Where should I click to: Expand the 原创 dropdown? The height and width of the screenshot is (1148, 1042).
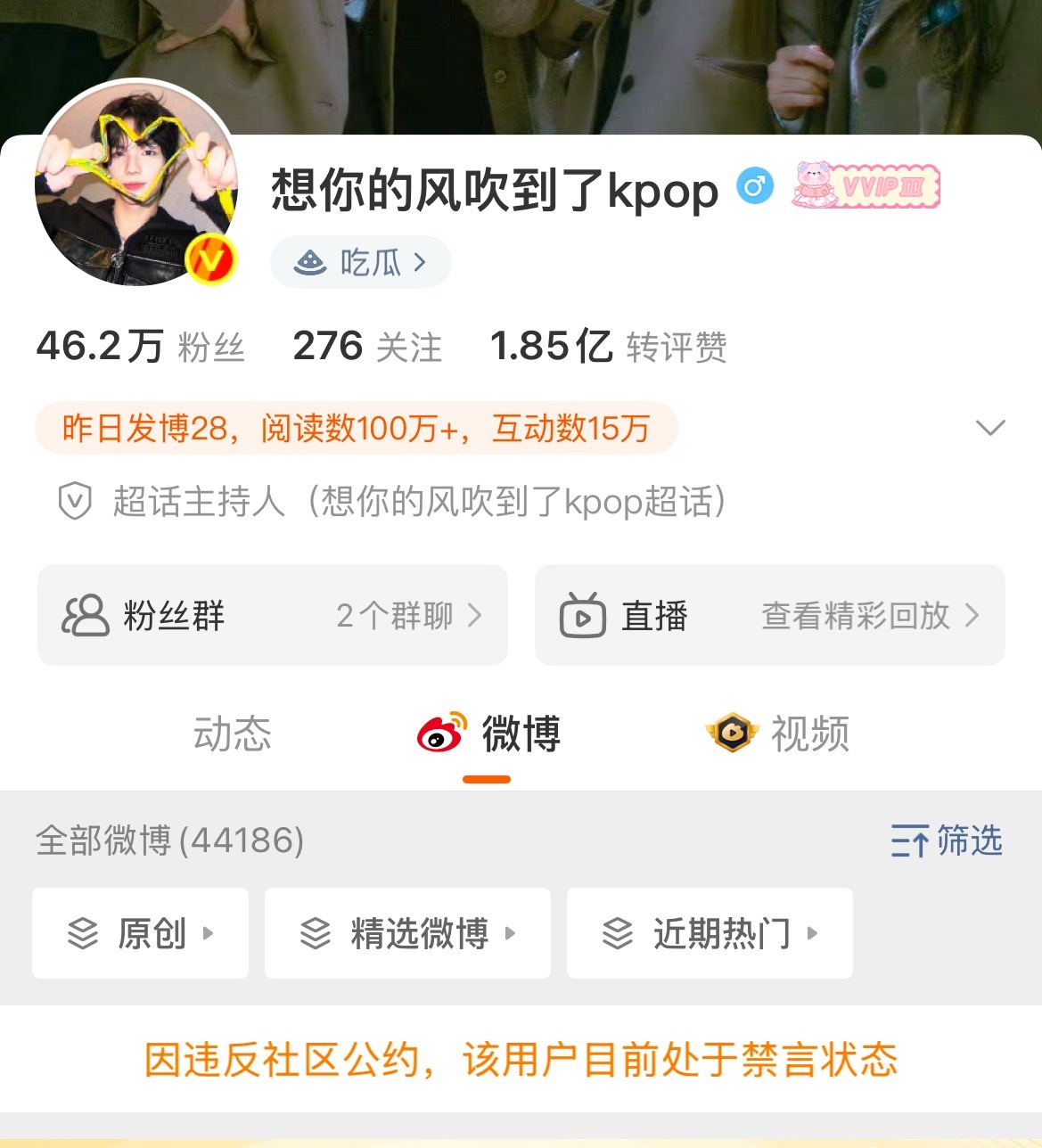210,933
